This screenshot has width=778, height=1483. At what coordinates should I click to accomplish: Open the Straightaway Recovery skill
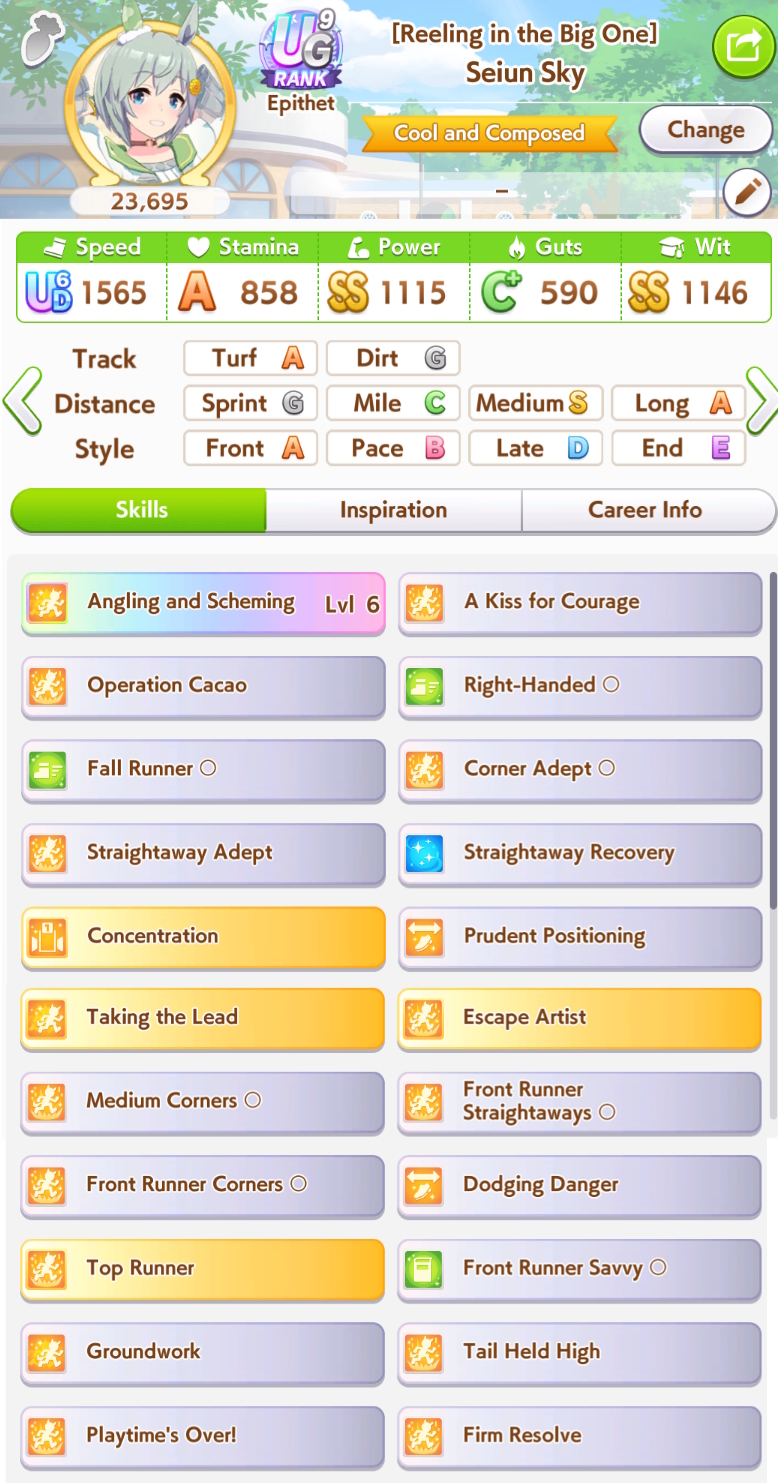tap(580, 854)
